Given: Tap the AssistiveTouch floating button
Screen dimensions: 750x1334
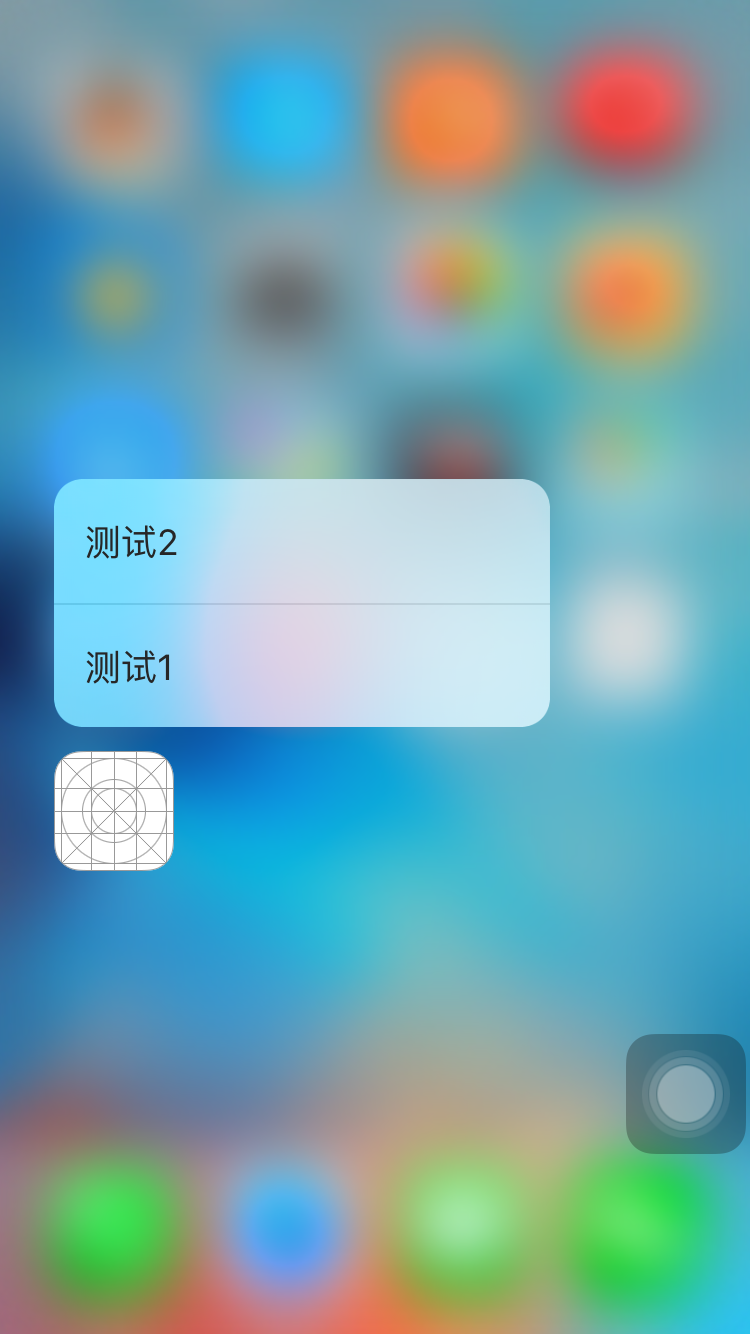Looking at the screenshot, I should click(x=686, y=1094).
